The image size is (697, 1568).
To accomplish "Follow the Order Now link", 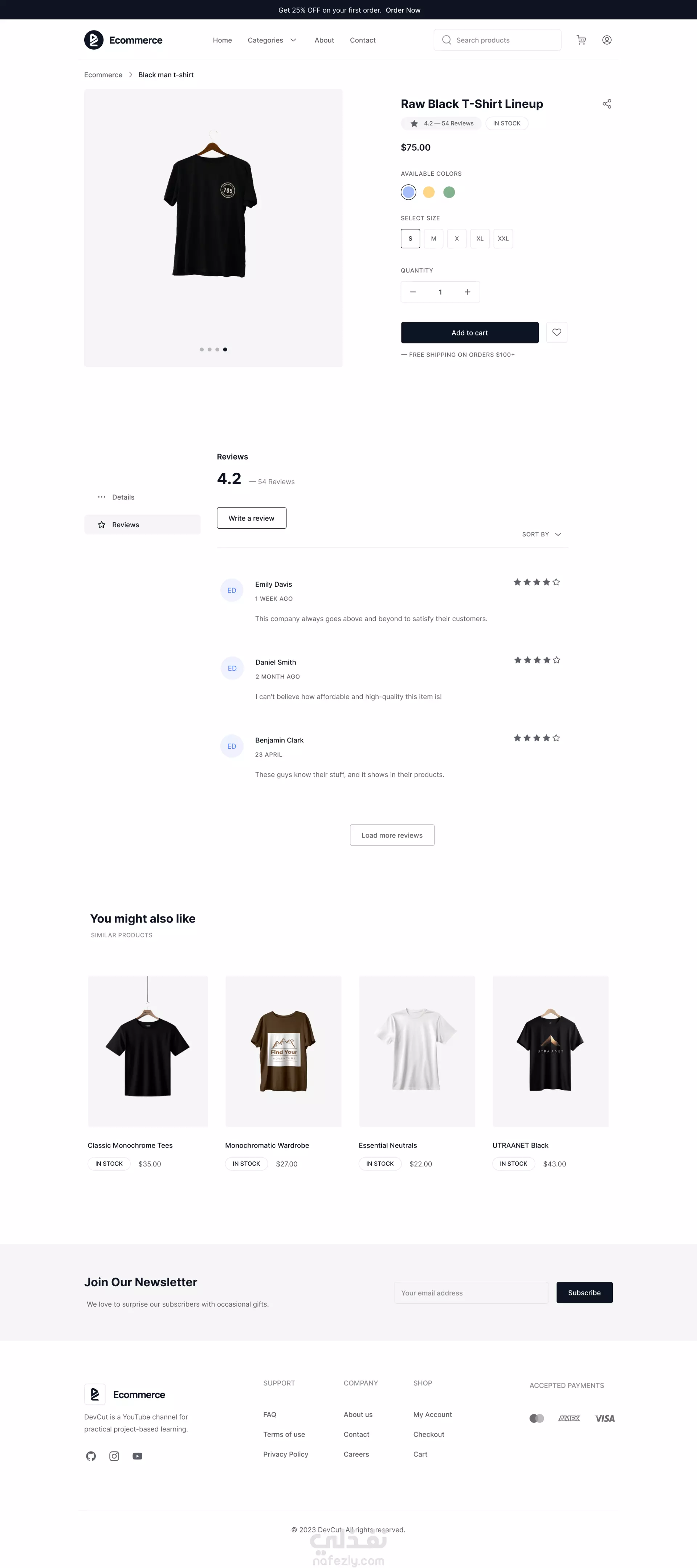I will pos(403,11).
